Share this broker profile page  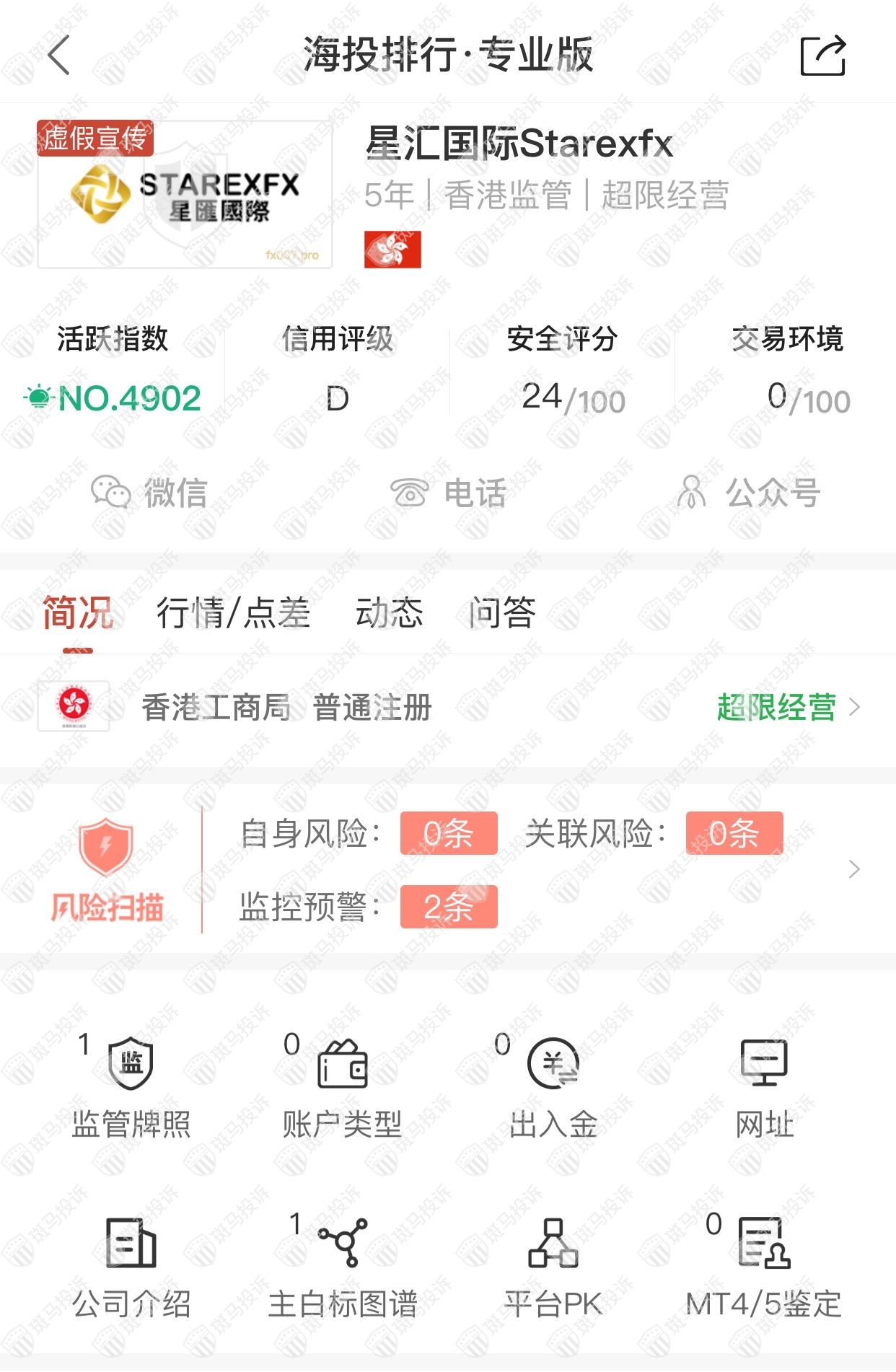pyautogui.click(x=822, y=56)
